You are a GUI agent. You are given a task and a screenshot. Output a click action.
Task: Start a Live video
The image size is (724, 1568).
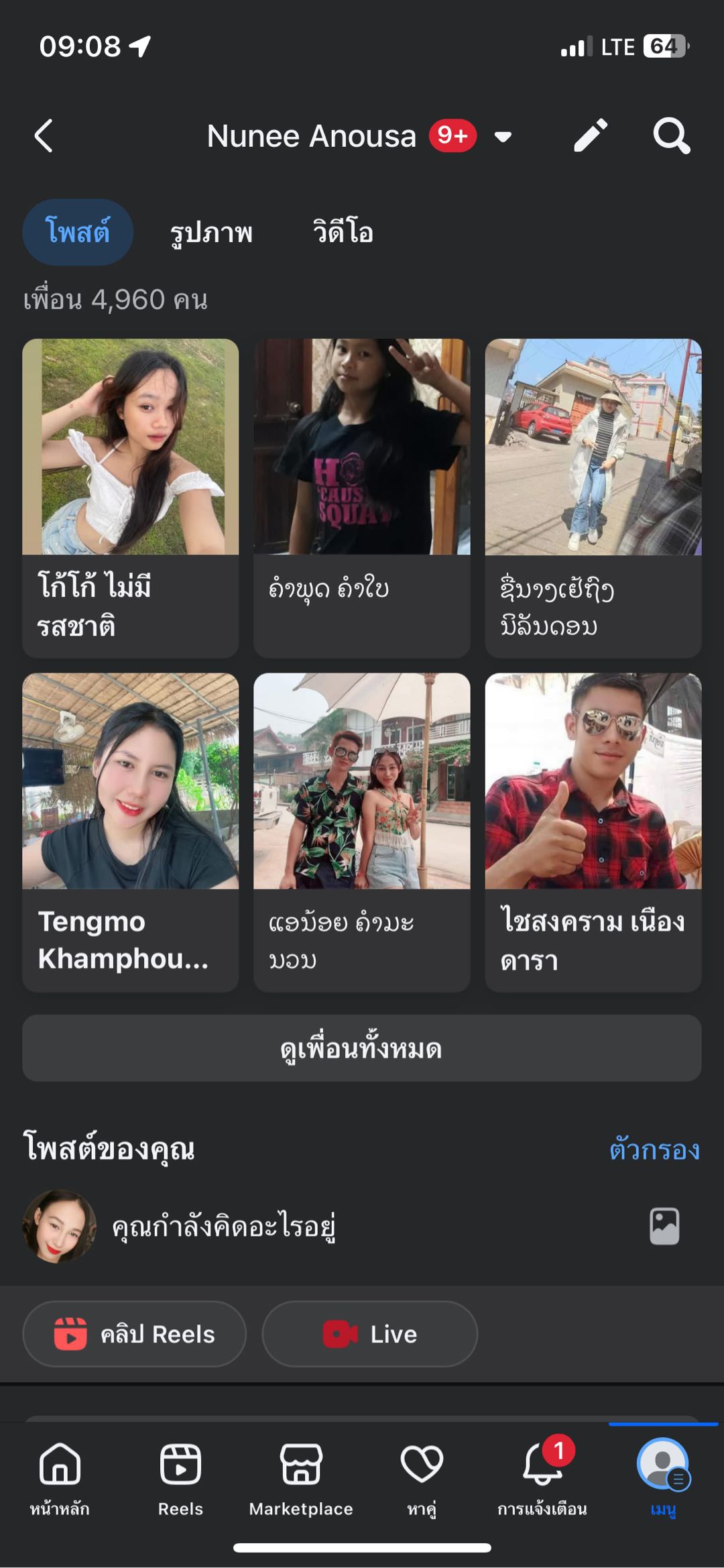(x=370, y=1334)
